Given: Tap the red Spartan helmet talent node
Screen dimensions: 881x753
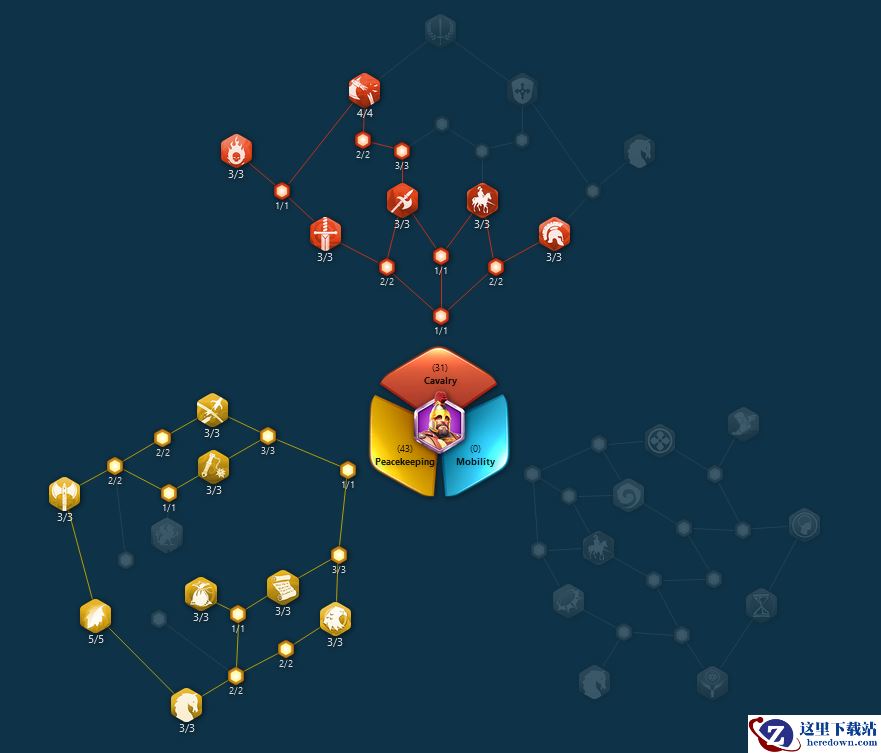Looking at the screenshot, I should pos(554,234).
